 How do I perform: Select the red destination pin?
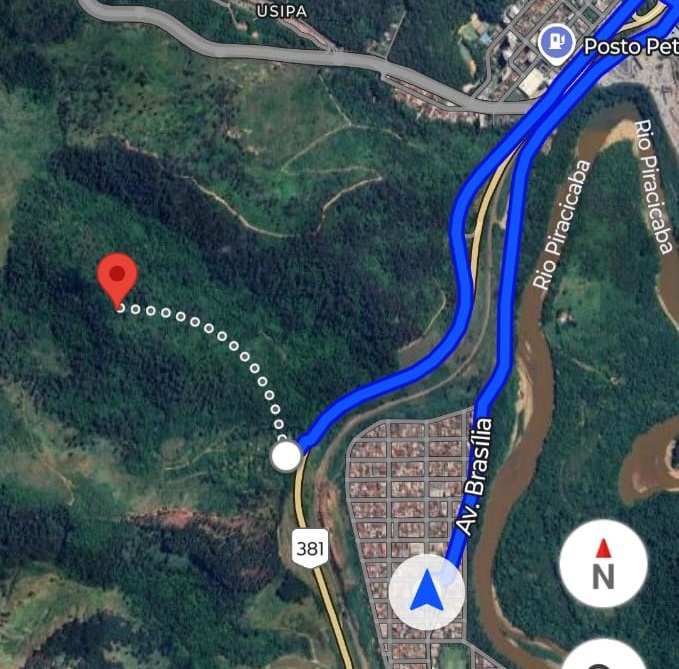tap(118, 278)
